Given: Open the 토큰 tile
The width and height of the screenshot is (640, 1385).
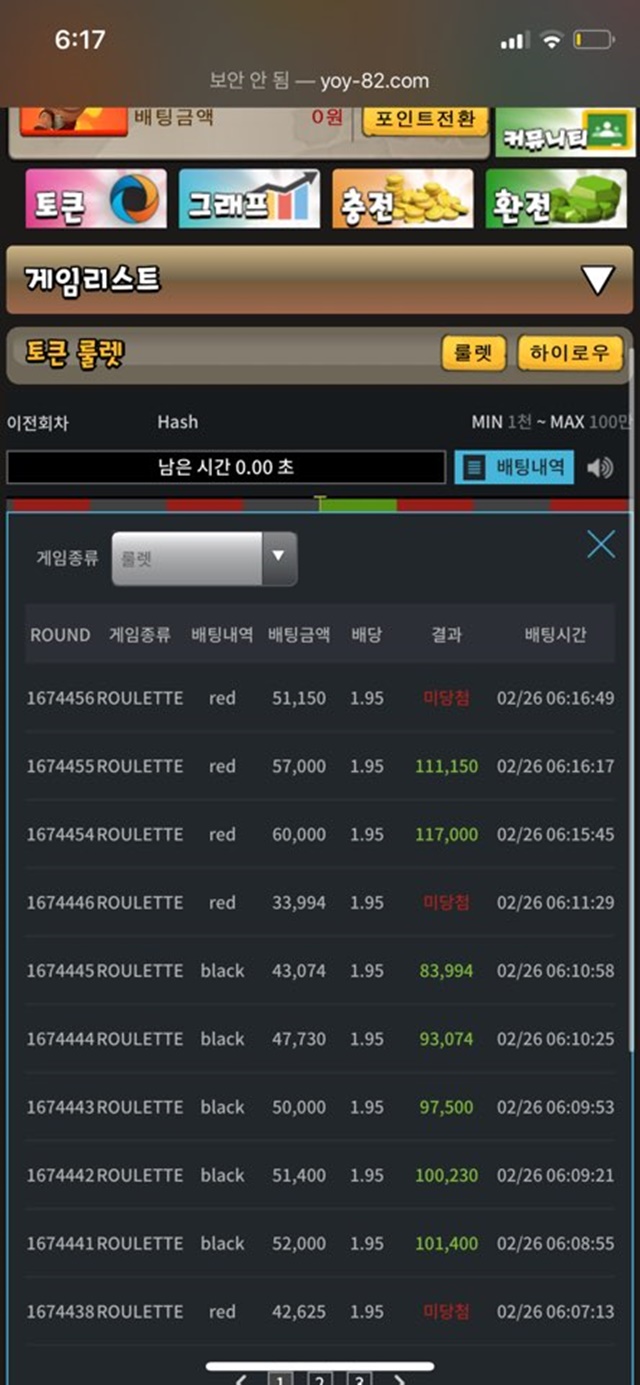Looking at the screenshot, I should coord(96,198).
